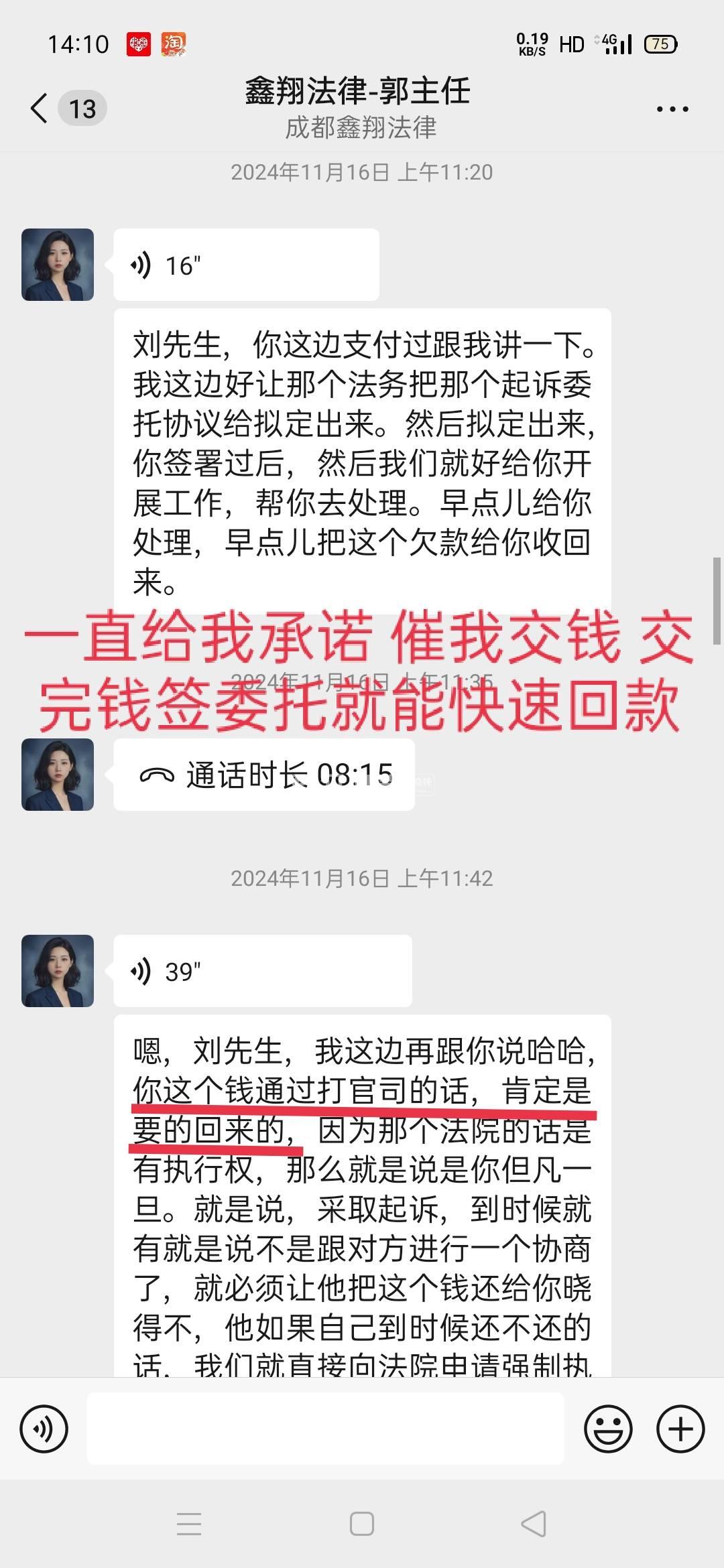
Task: Open the emoji picker
Action: click(x=608, y=1429)
